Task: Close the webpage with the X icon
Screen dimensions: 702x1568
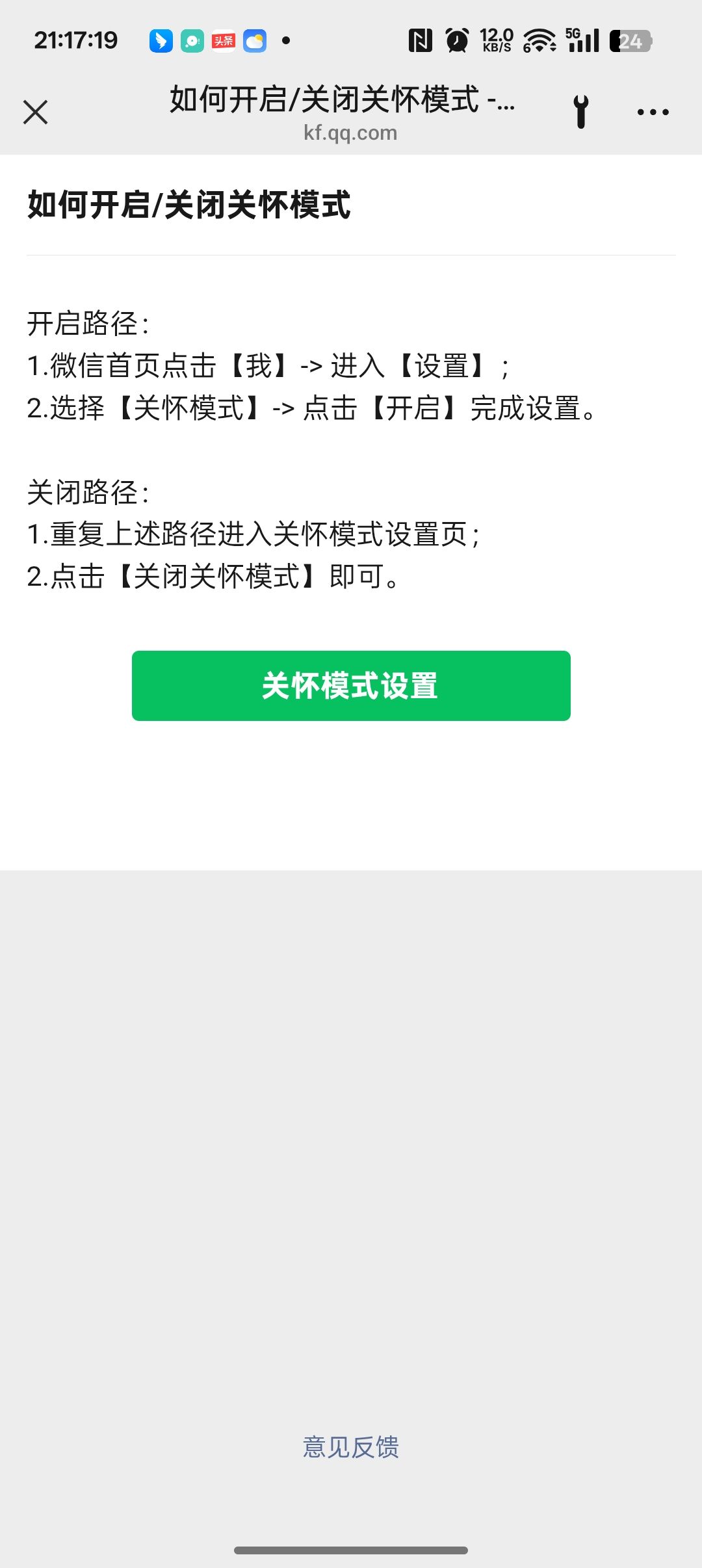Action: pyautogui.click(x=36, y=112)
